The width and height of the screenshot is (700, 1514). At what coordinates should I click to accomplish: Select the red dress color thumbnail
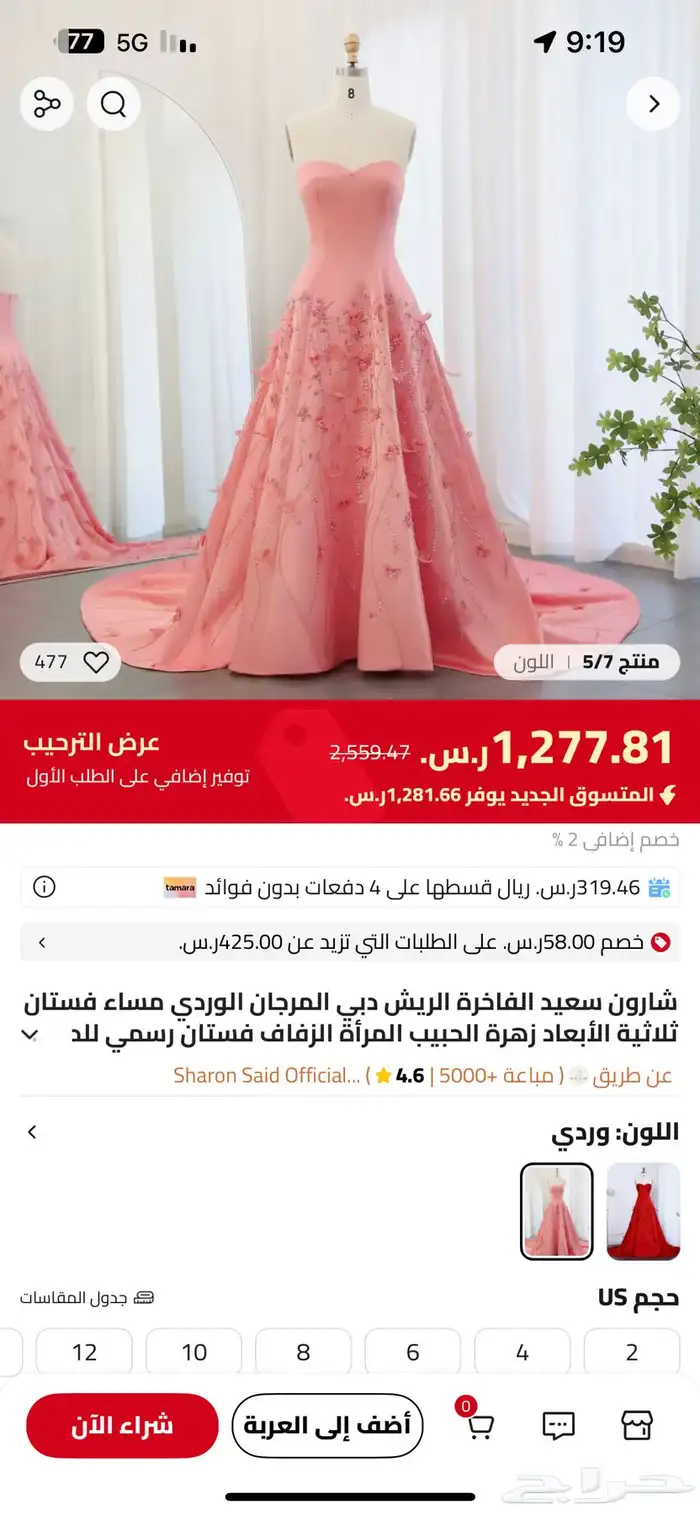[643, 1211]
